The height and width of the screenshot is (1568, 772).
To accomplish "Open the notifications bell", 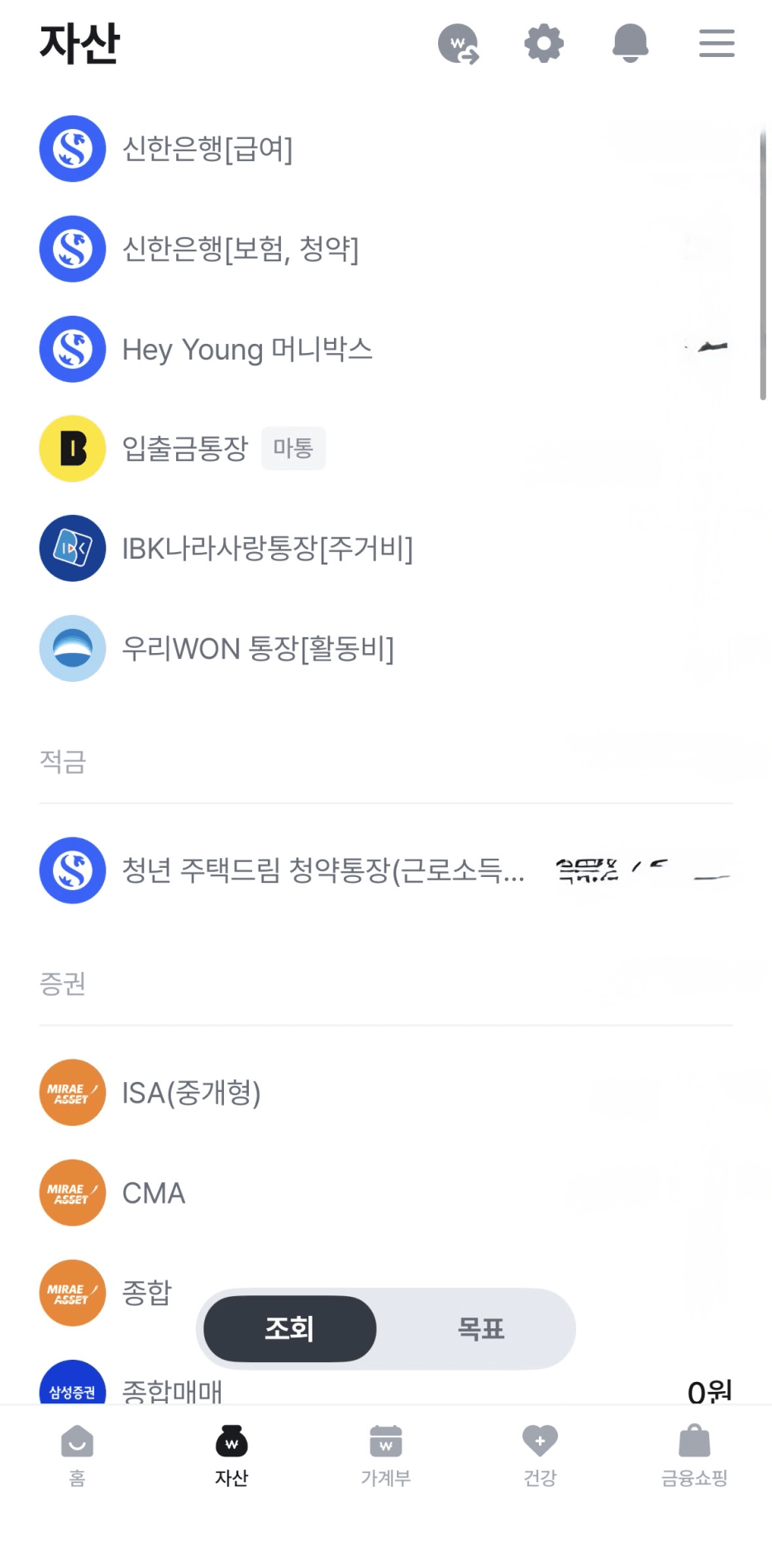I will pos(630,43).
